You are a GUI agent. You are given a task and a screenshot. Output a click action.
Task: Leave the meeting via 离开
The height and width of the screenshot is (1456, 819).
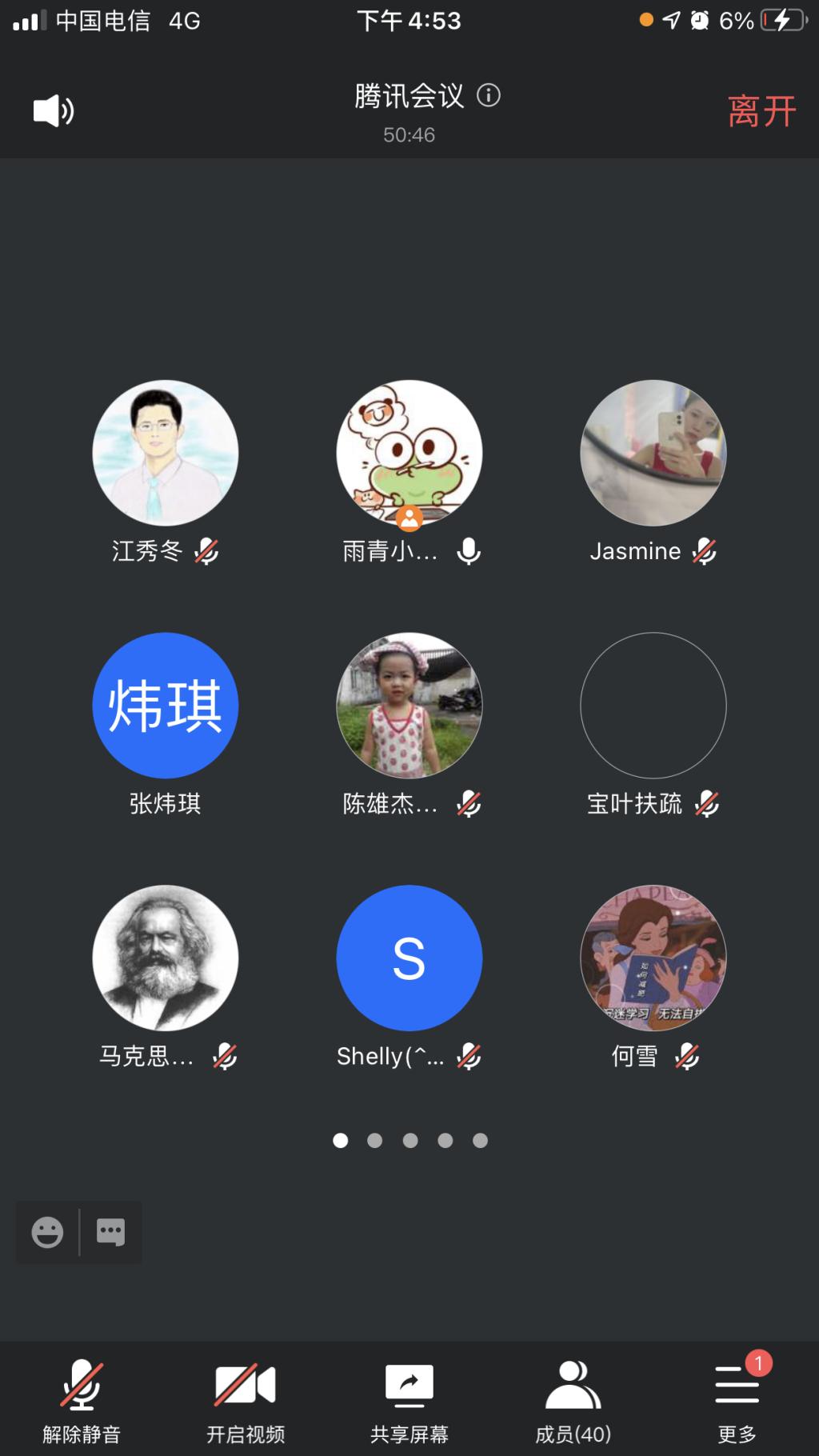point(761,111)
